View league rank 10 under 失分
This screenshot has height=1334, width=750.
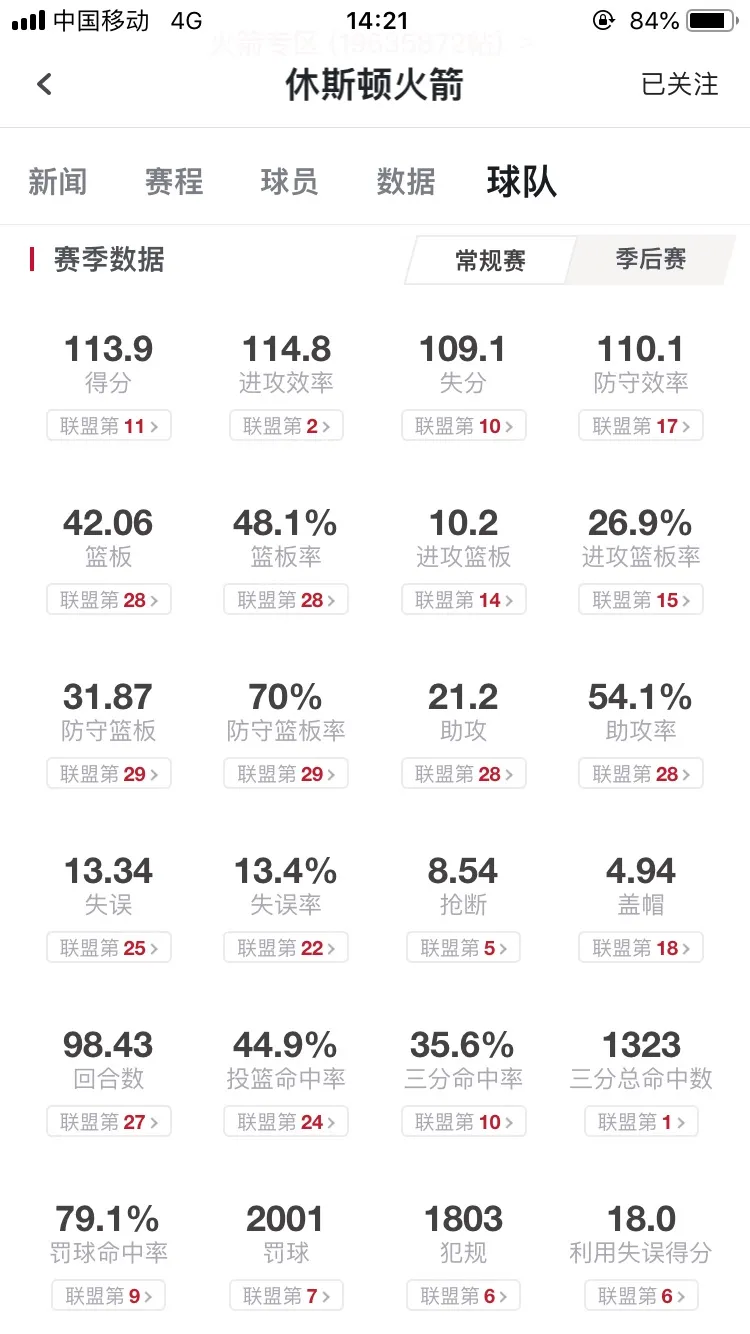pyautogui.click(x=464, y=426)
